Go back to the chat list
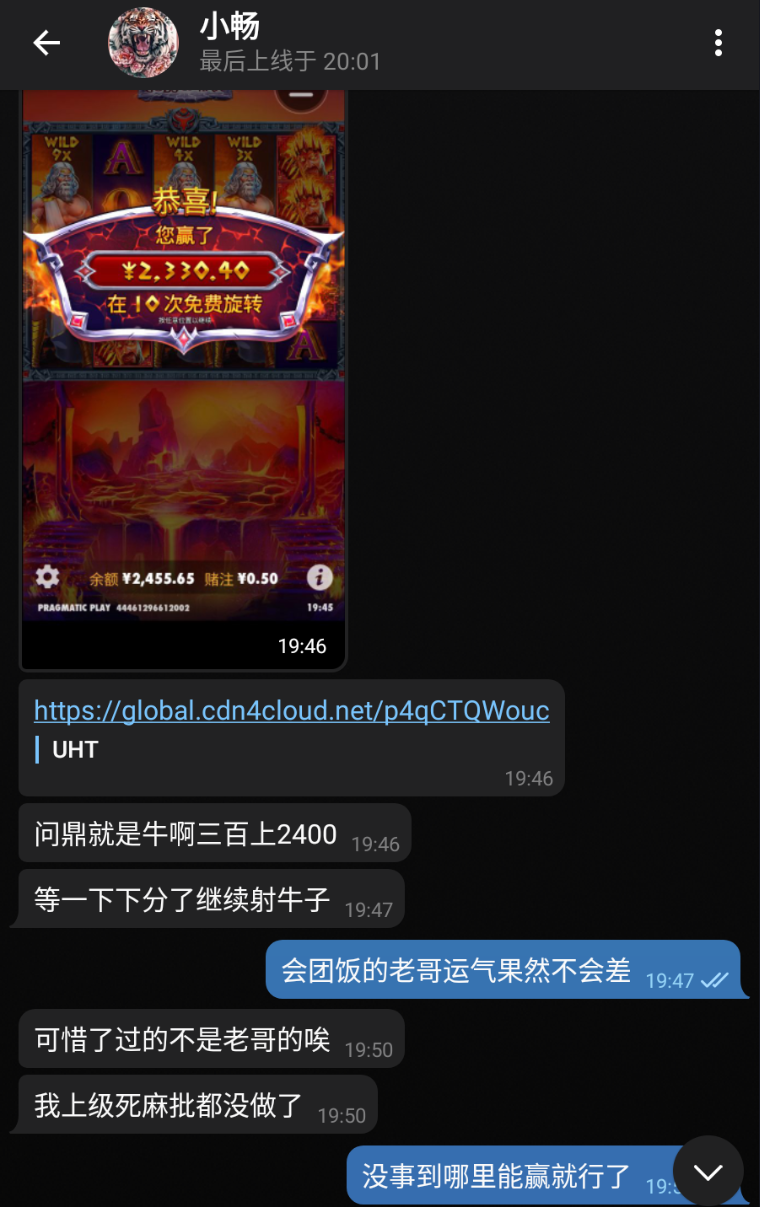Image resolution: width=760 pixels, height=1207 pixels. click(46, 43)
